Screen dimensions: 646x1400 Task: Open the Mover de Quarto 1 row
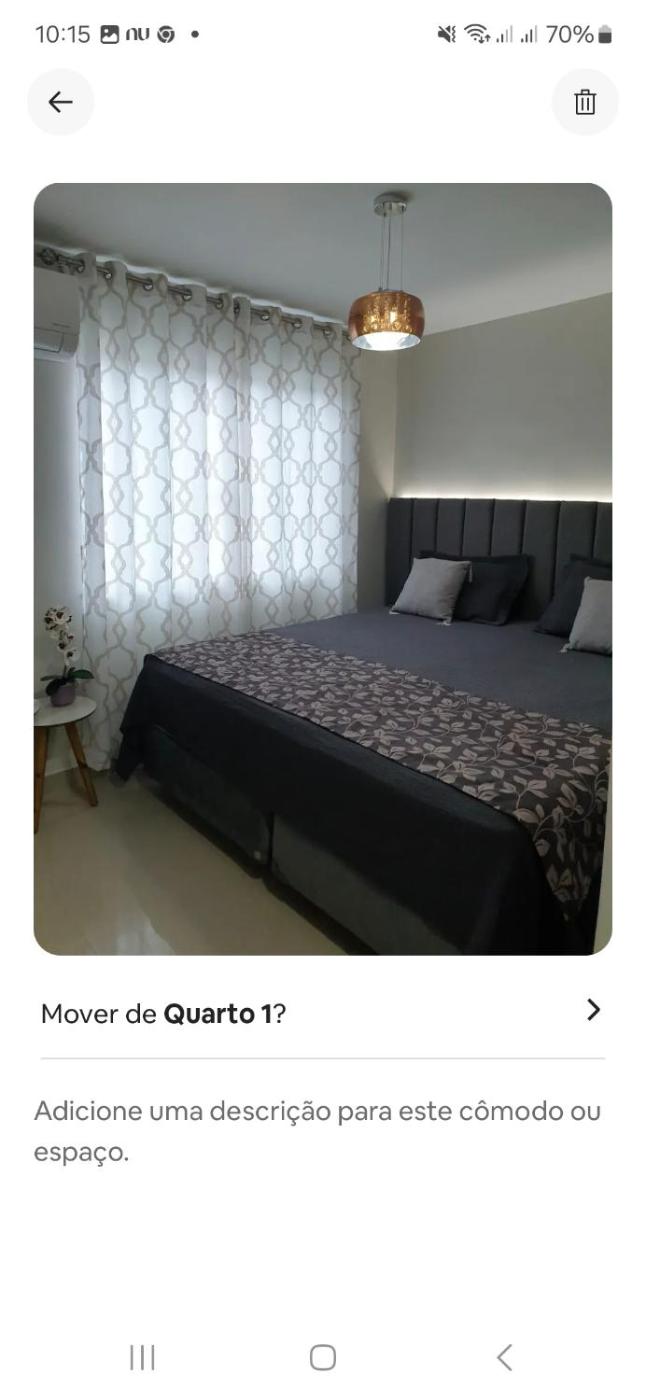click(x=322, y=1013)
